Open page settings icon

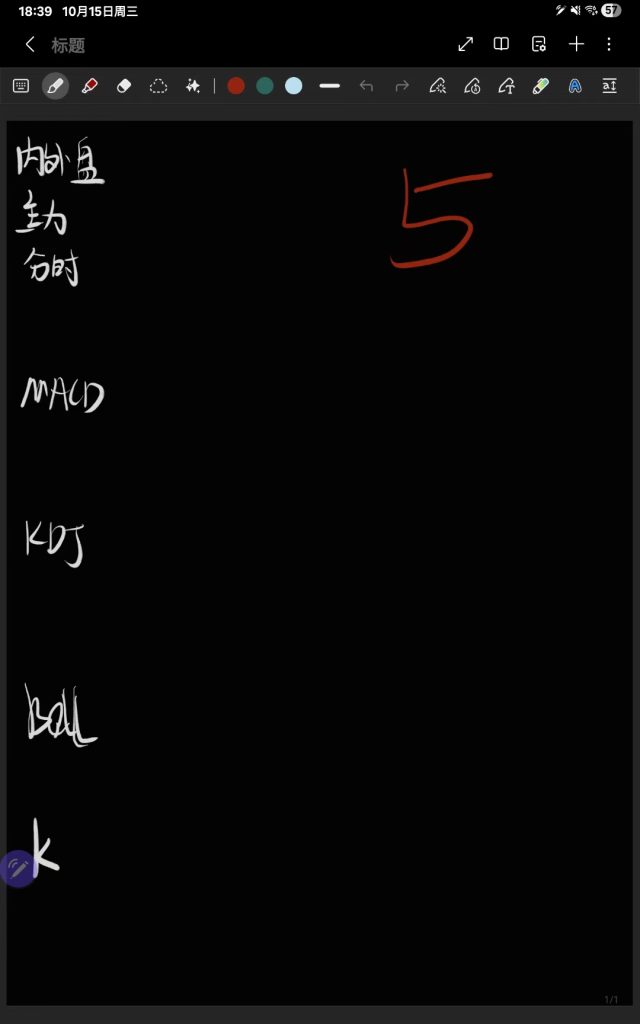[x=539, y=44]
